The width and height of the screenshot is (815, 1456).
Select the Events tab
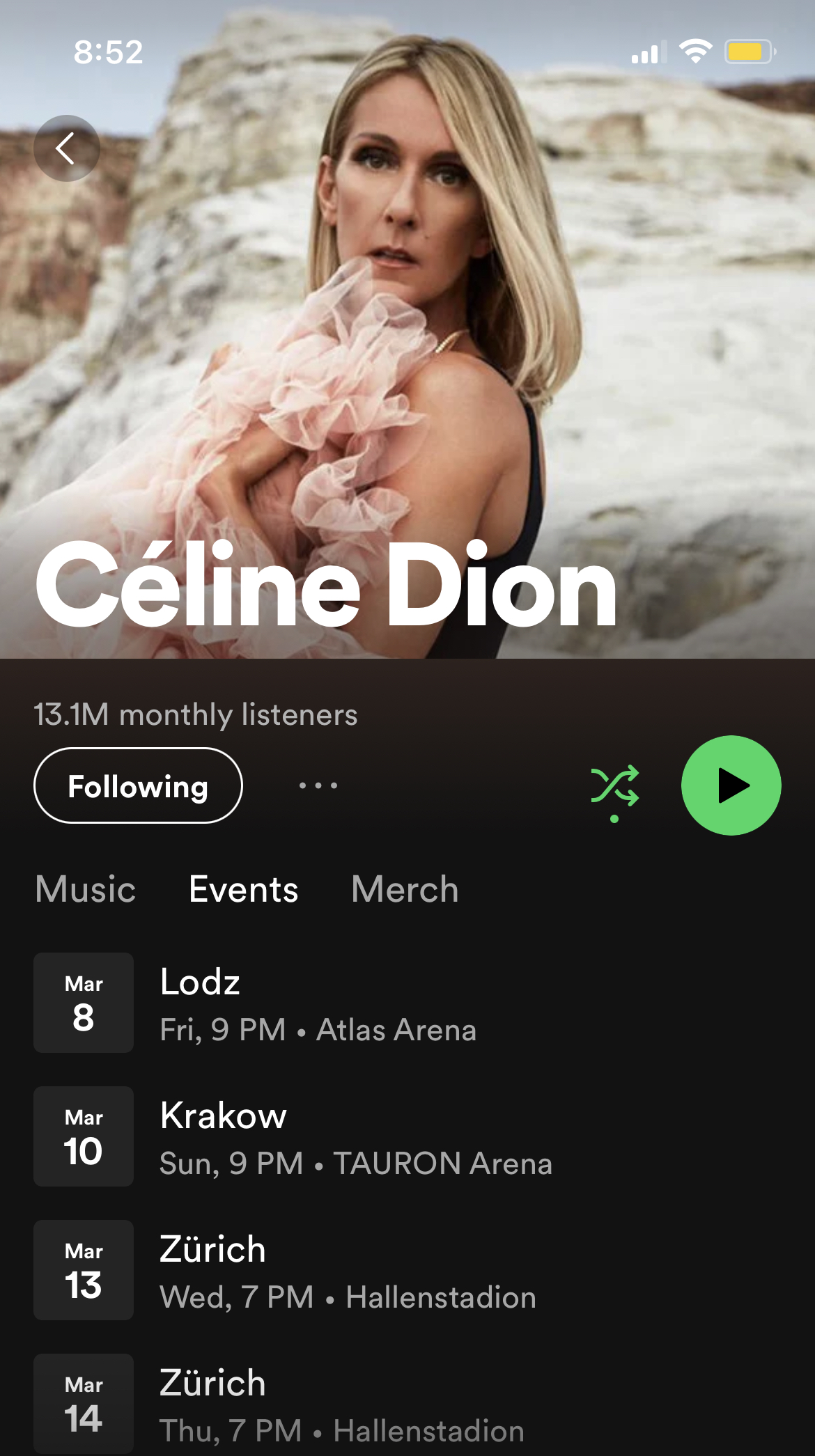click(x=243, y=889)
